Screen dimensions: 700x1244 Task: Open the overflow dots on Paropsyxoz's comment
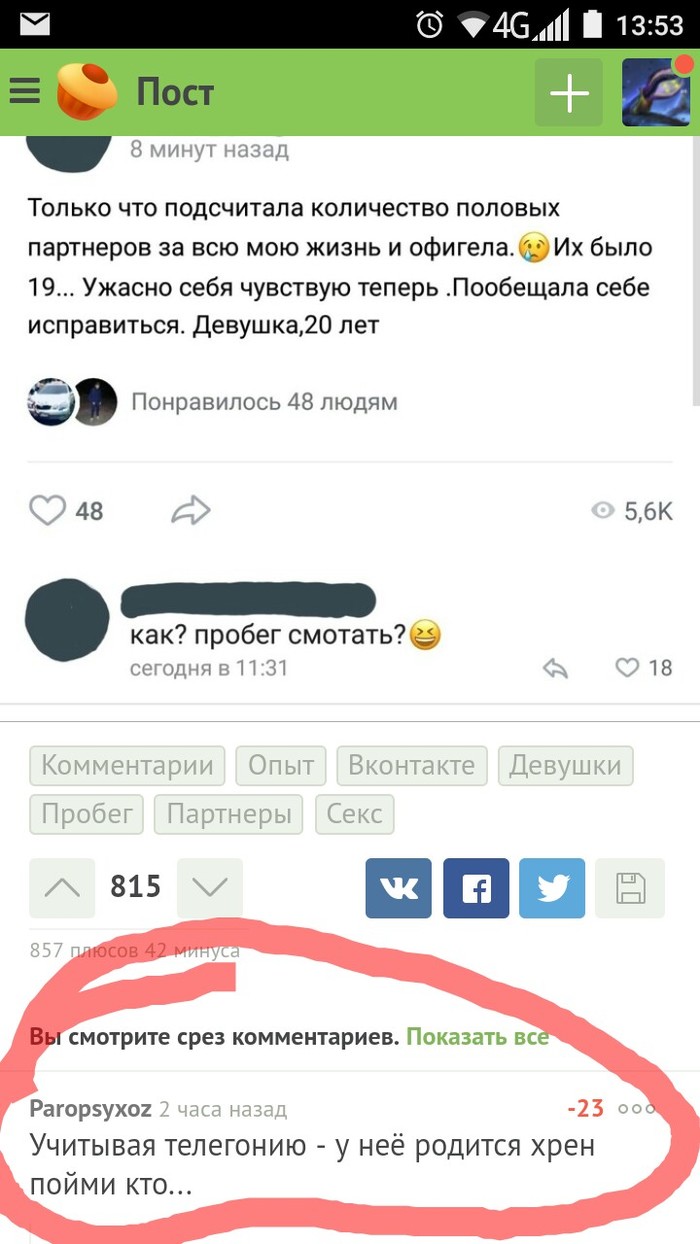[637, 1108]
